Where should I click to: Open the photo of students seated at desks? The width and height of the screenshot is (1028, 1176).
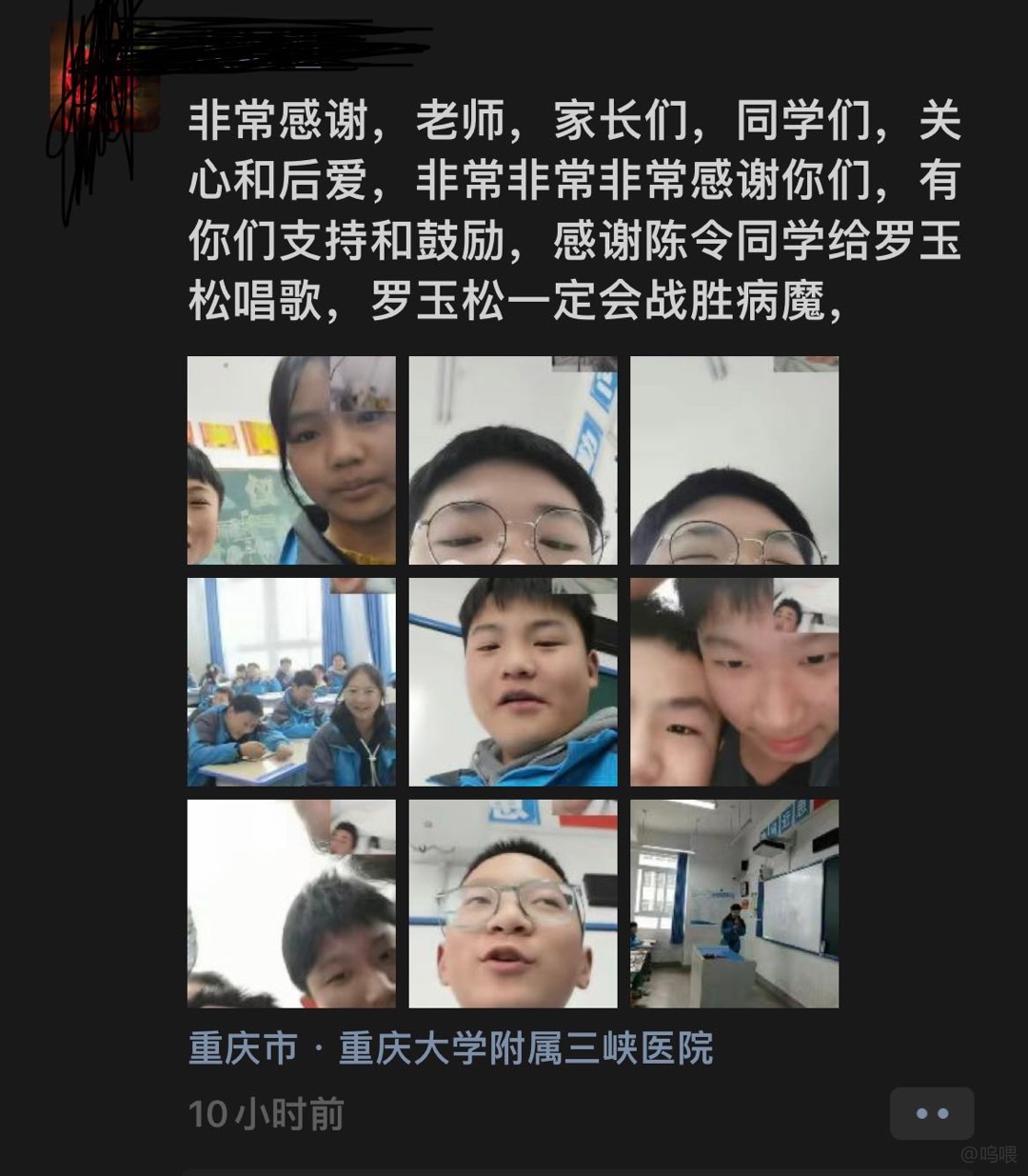[x=291, y=682]
